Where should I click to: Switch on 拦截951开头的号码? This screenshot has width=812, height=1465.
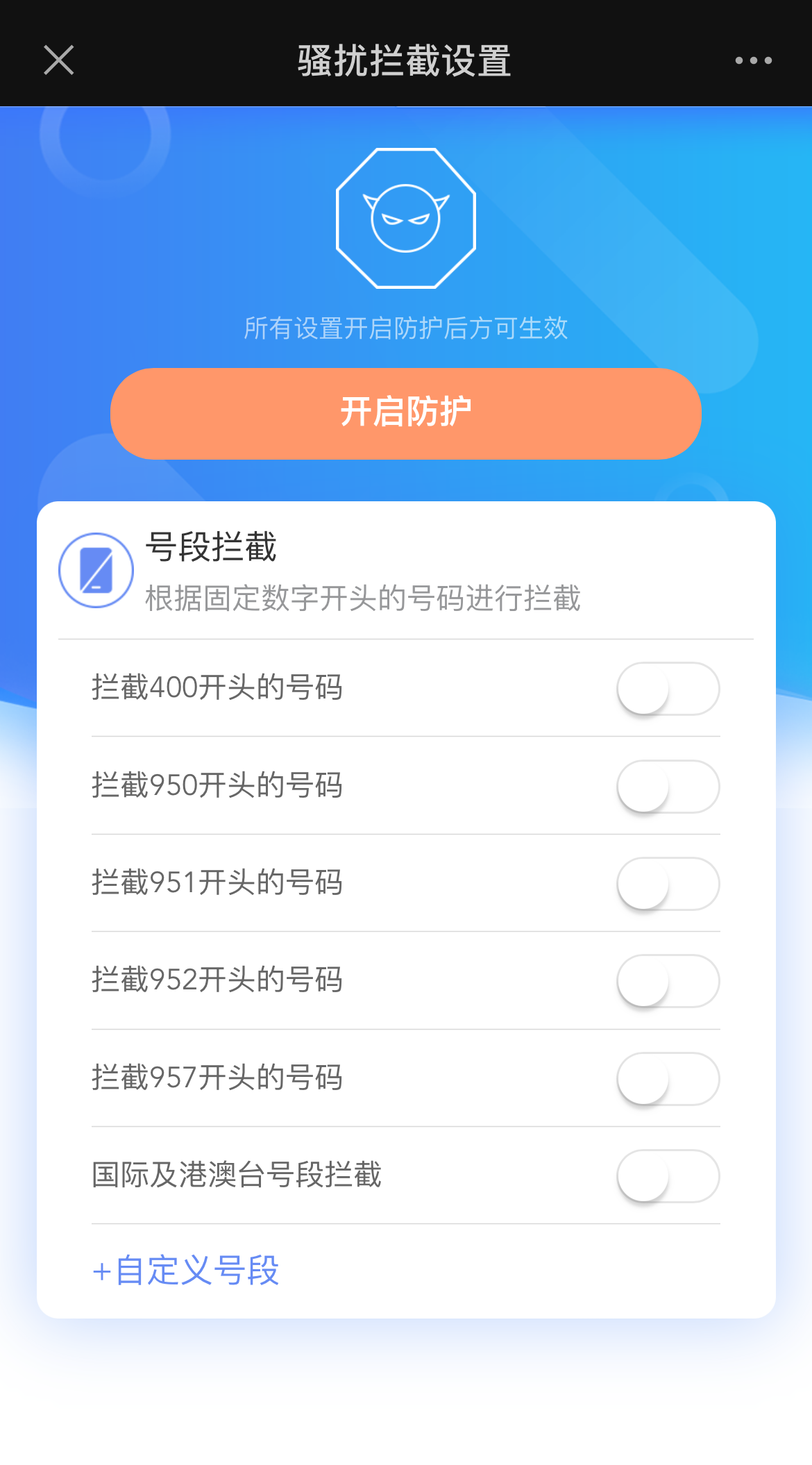(x=668, y=884)
